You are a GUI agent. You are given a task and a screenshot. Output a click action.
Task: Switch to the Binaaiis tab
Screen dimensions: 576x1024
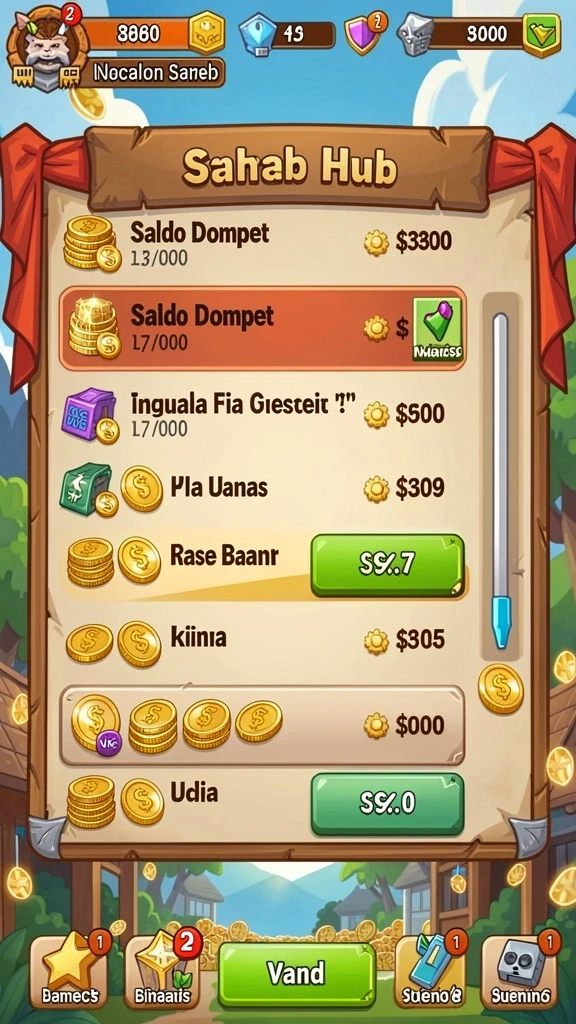click(161, 972)
